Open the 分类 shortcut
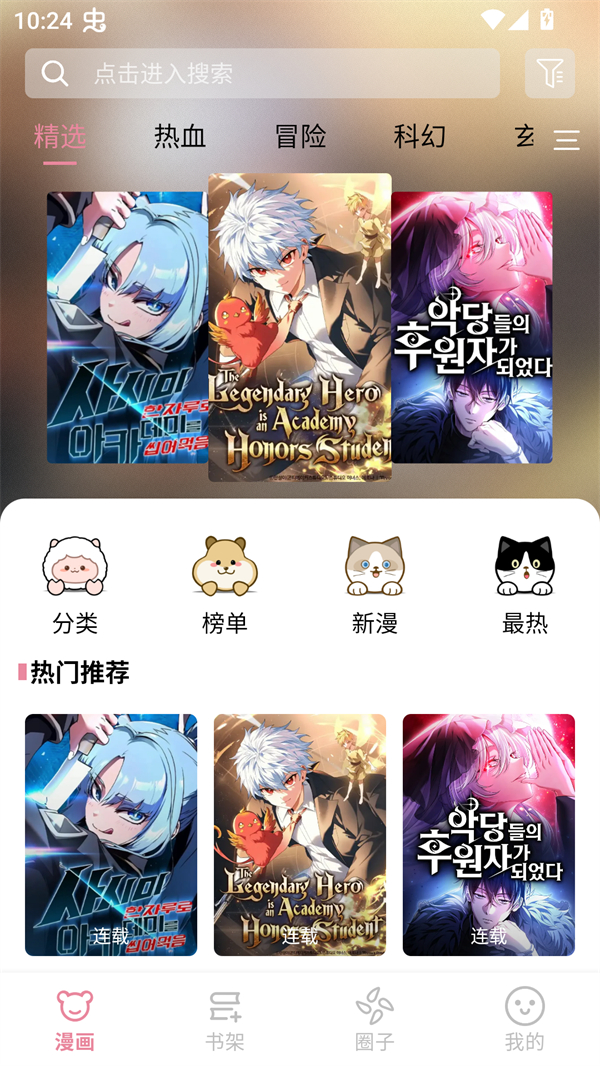600x1066 pixels. click(x=75, y=585)
